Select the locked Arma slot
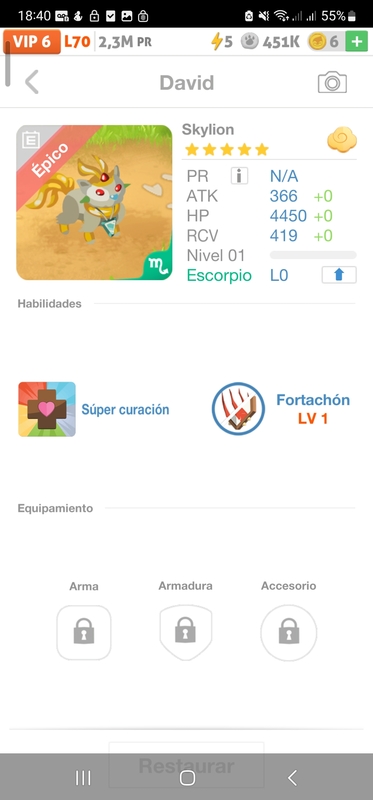 (x=84, y=632)
